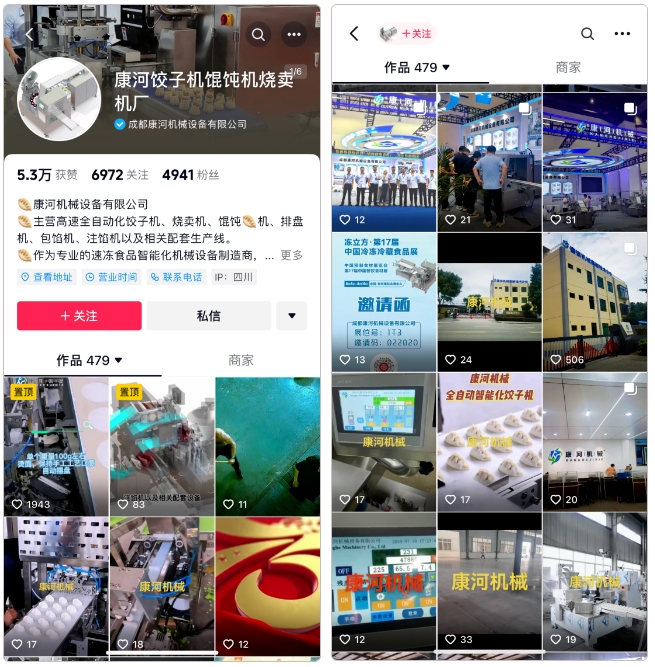Play the exhibition video with 31 likes
This screenshot has height=667, width=655.
[594, 162]
